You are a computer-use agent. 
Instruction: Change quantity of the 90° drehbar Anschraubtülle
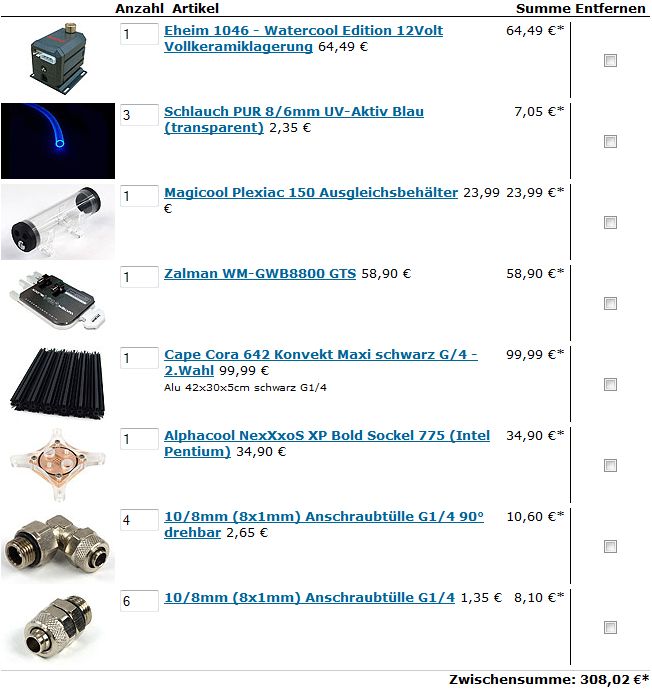(x=139, y=520)
